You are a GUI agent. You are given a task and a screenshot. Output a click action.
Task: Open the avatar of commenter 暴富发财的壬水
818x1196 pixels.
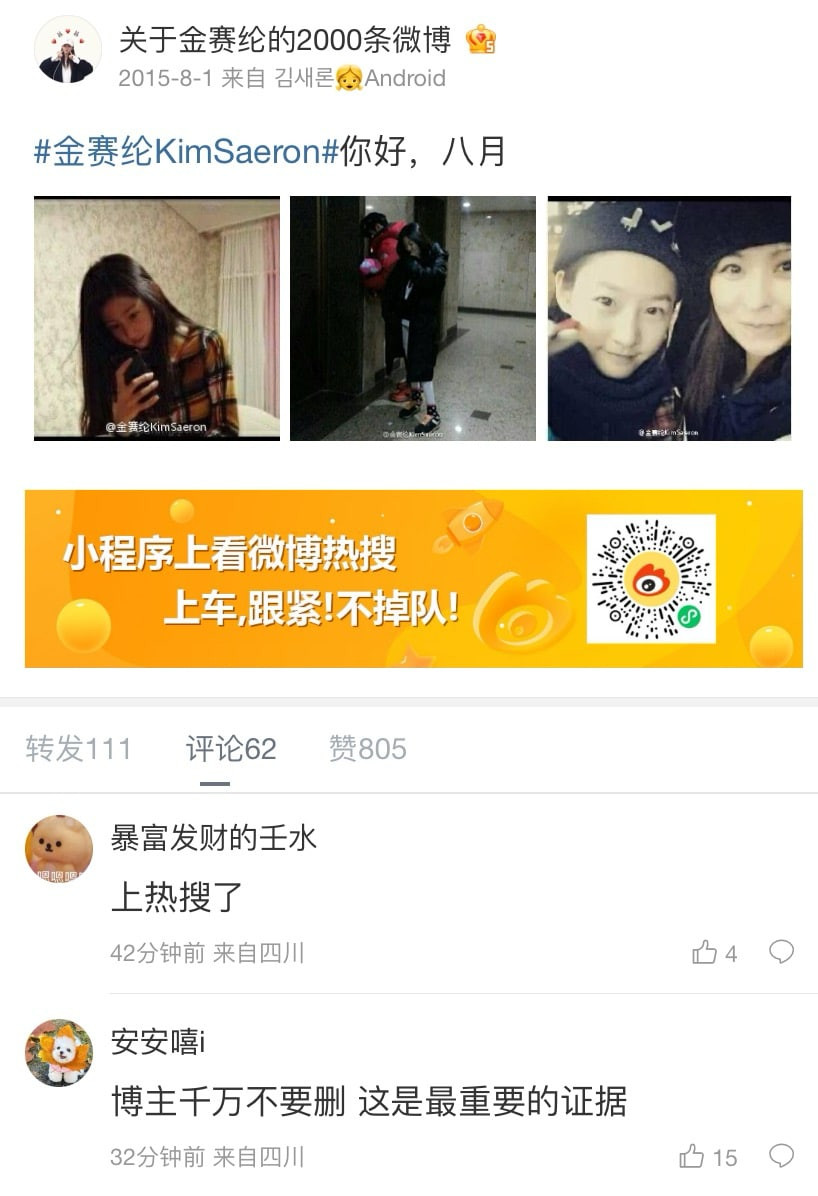click(59, 849)
